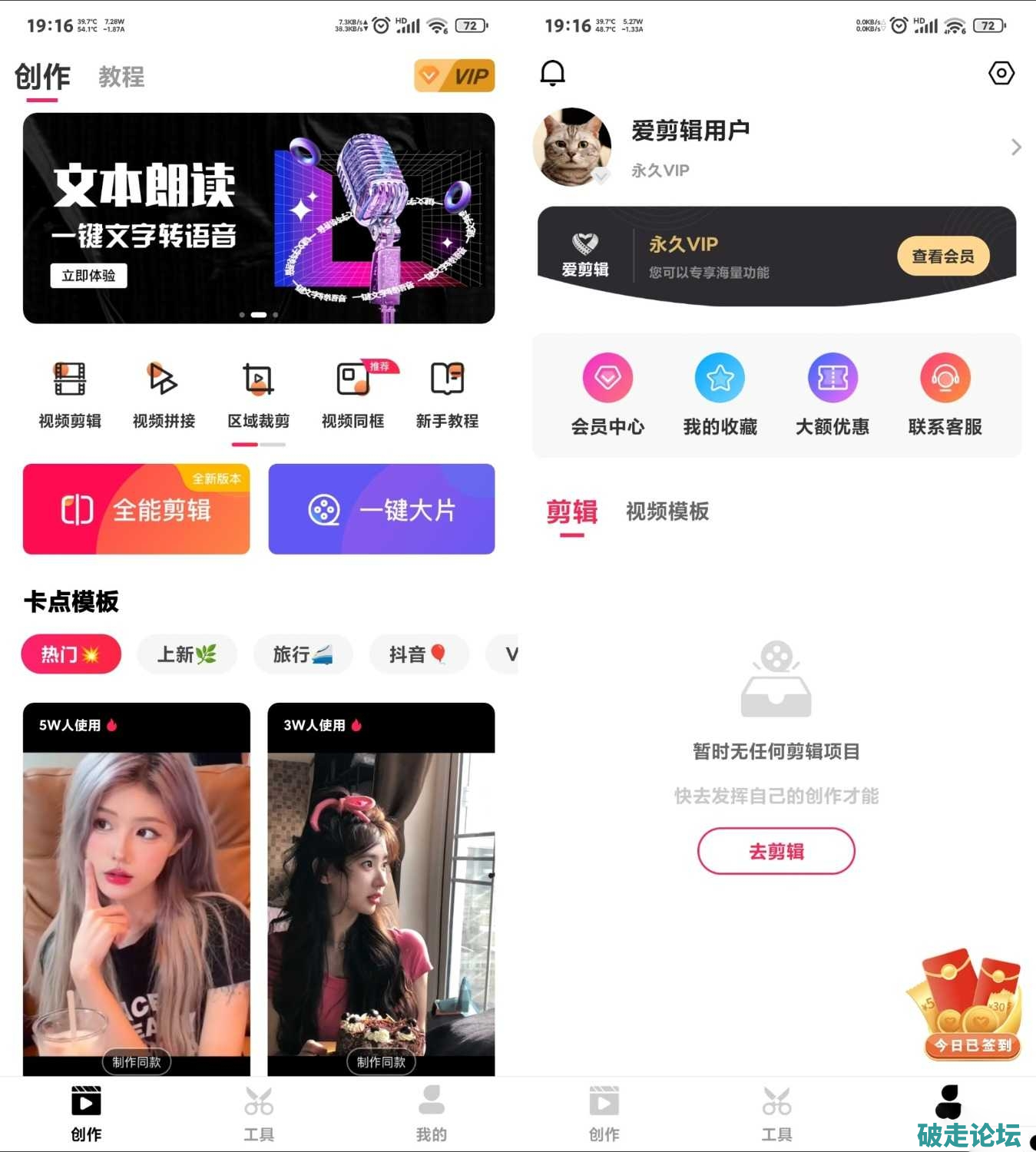Open 区域裁剪 tool

pos(258,394)
